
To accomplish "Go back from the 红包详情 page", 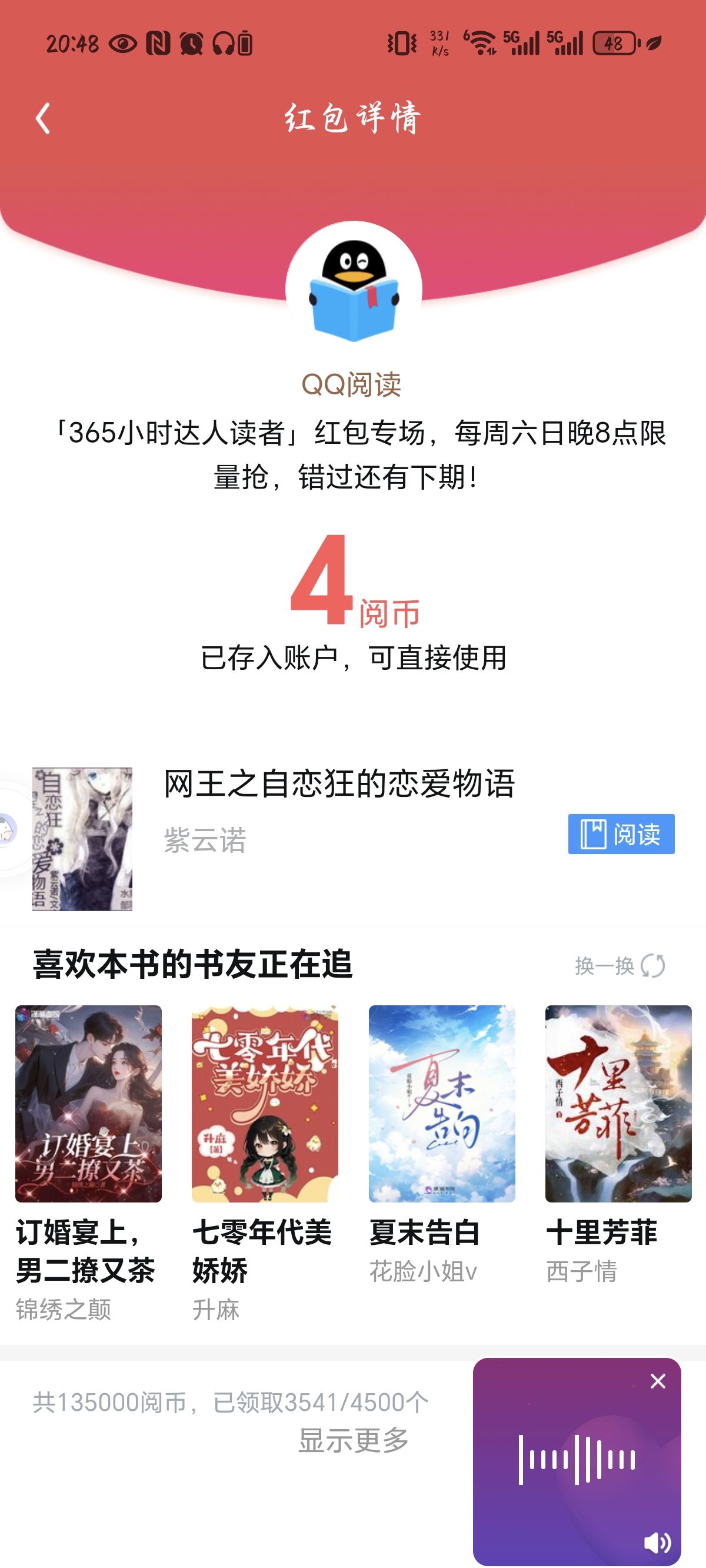I will (42, 118).
